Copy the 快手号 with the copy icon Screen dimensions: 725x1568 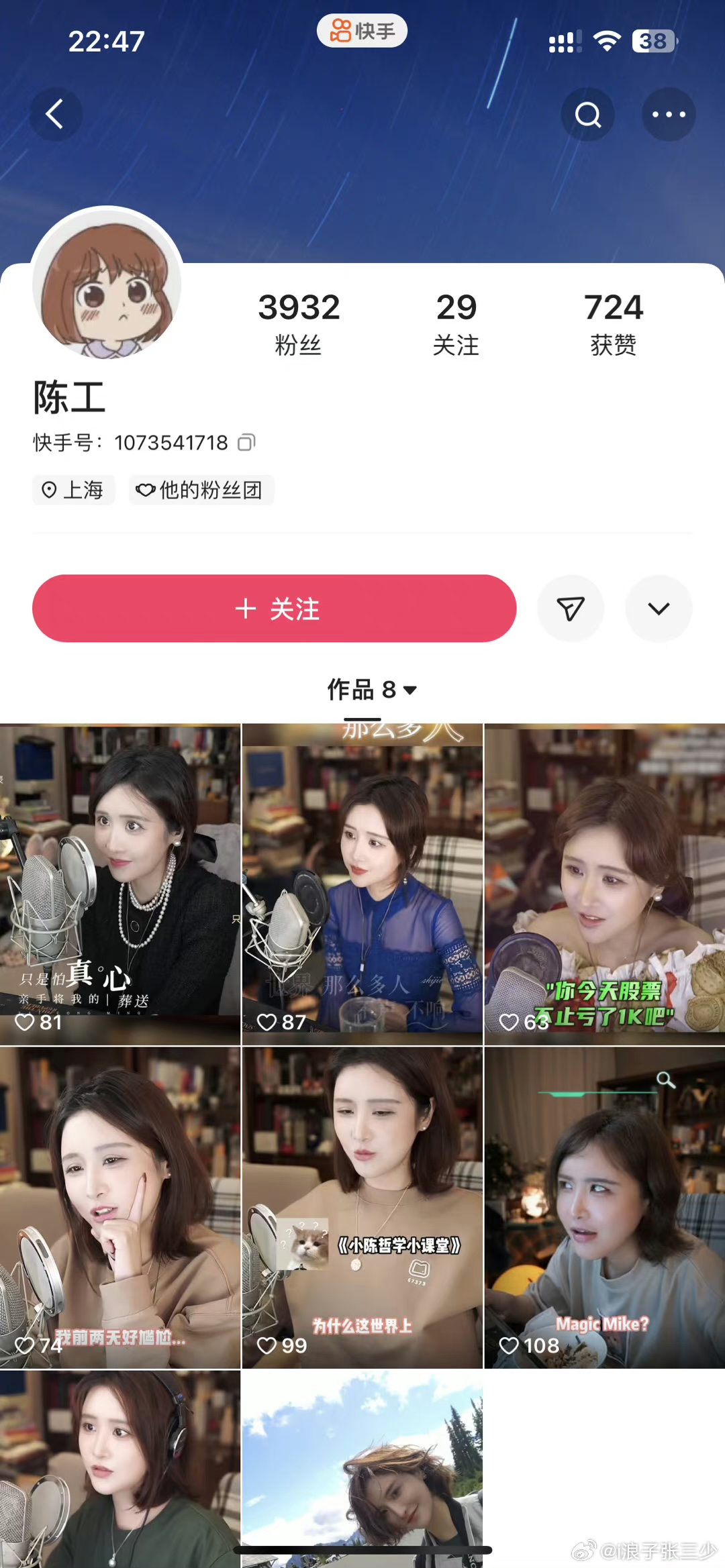pyautogui.click(x=246, y=443)
